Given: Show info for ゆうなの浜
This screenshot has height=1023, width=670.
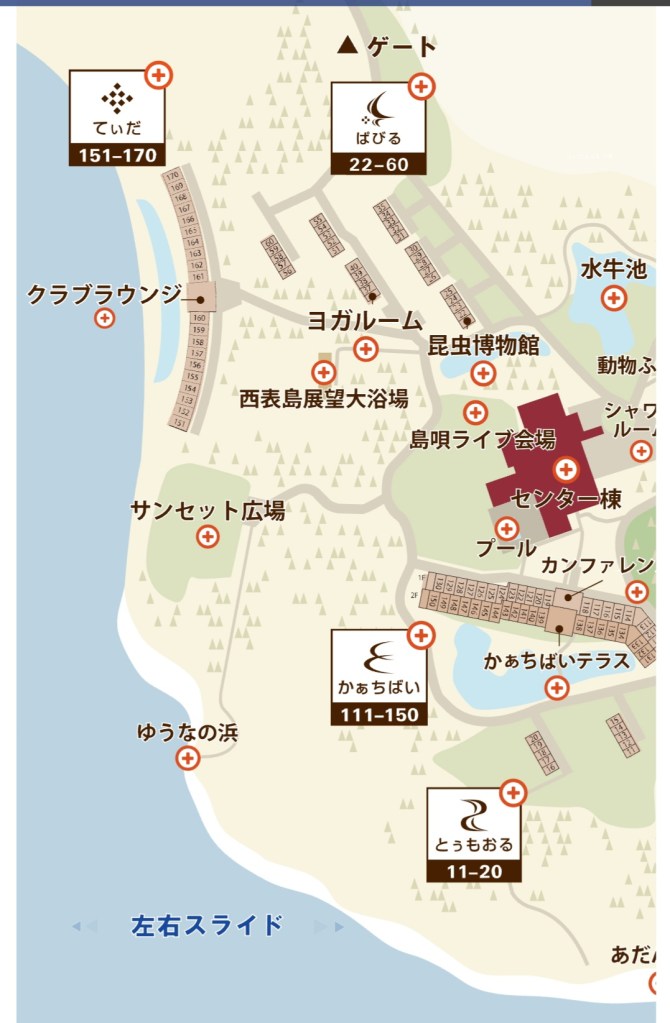Looking at the screenshot, I should click(187, 758).
